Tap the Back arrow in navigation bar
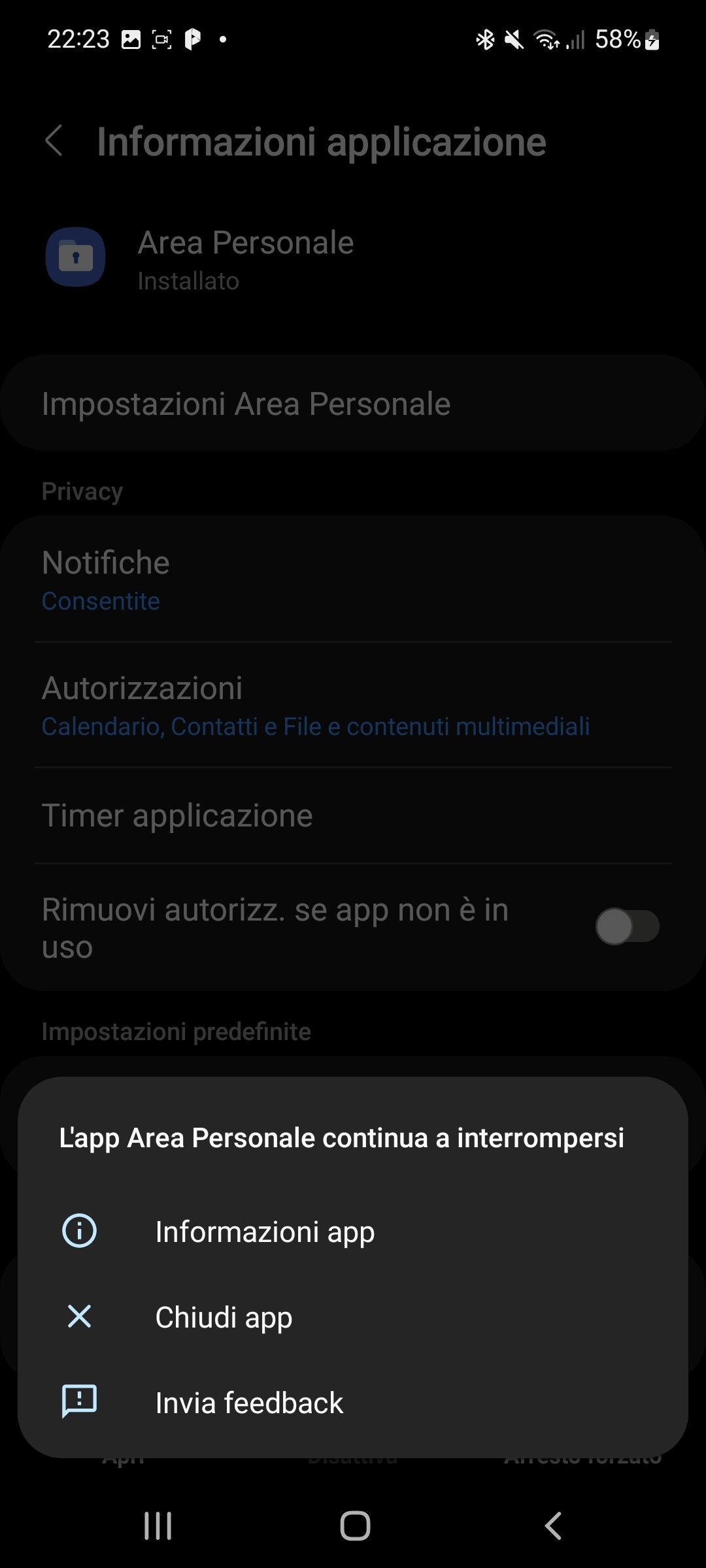This screenshot has height=1568, width=706. (551, 1527)
